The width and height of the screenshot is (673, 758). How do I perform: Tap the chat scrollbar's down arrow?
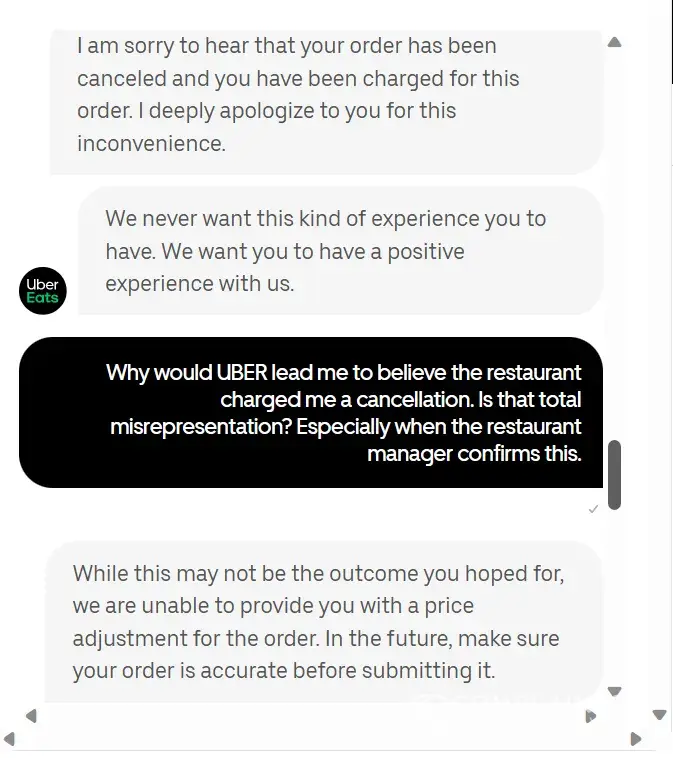tap(615, 691)
